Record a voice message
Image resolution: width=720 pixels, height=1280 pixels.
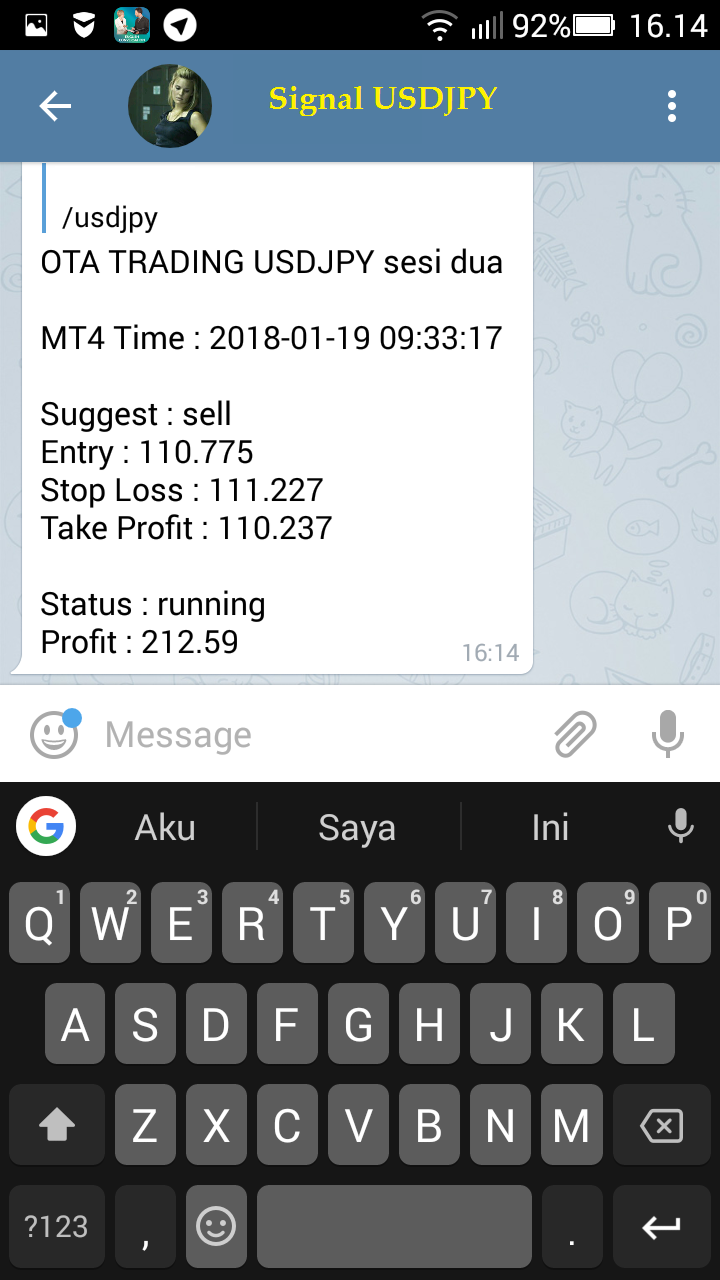[x=667, y=735]
